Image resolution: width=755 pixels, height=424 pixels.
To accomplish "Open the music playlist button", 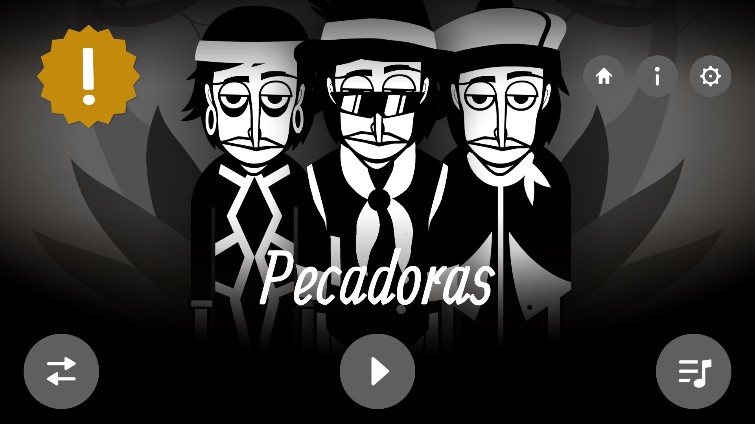I will point(693,371).
